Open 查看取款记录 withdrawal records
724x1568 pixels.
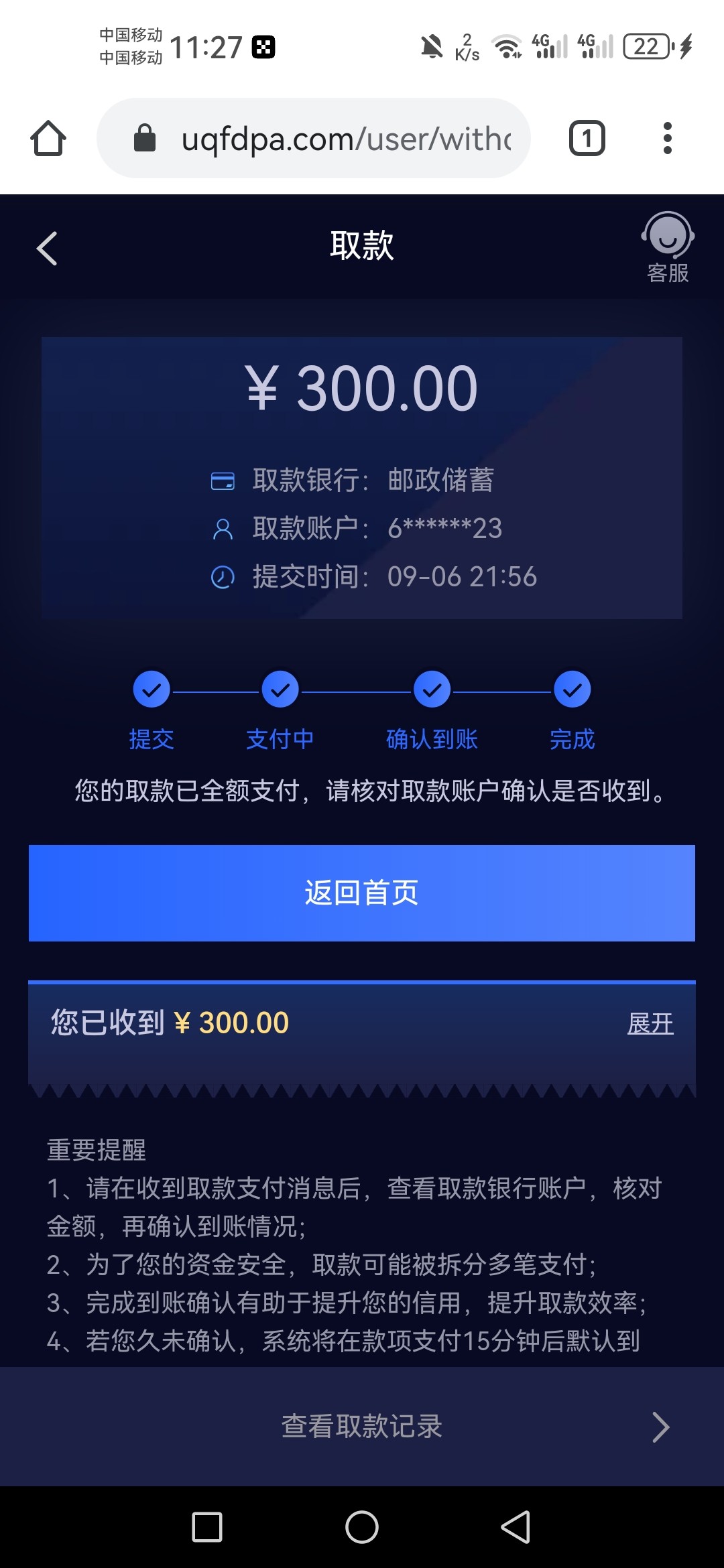coord(362,1426)
